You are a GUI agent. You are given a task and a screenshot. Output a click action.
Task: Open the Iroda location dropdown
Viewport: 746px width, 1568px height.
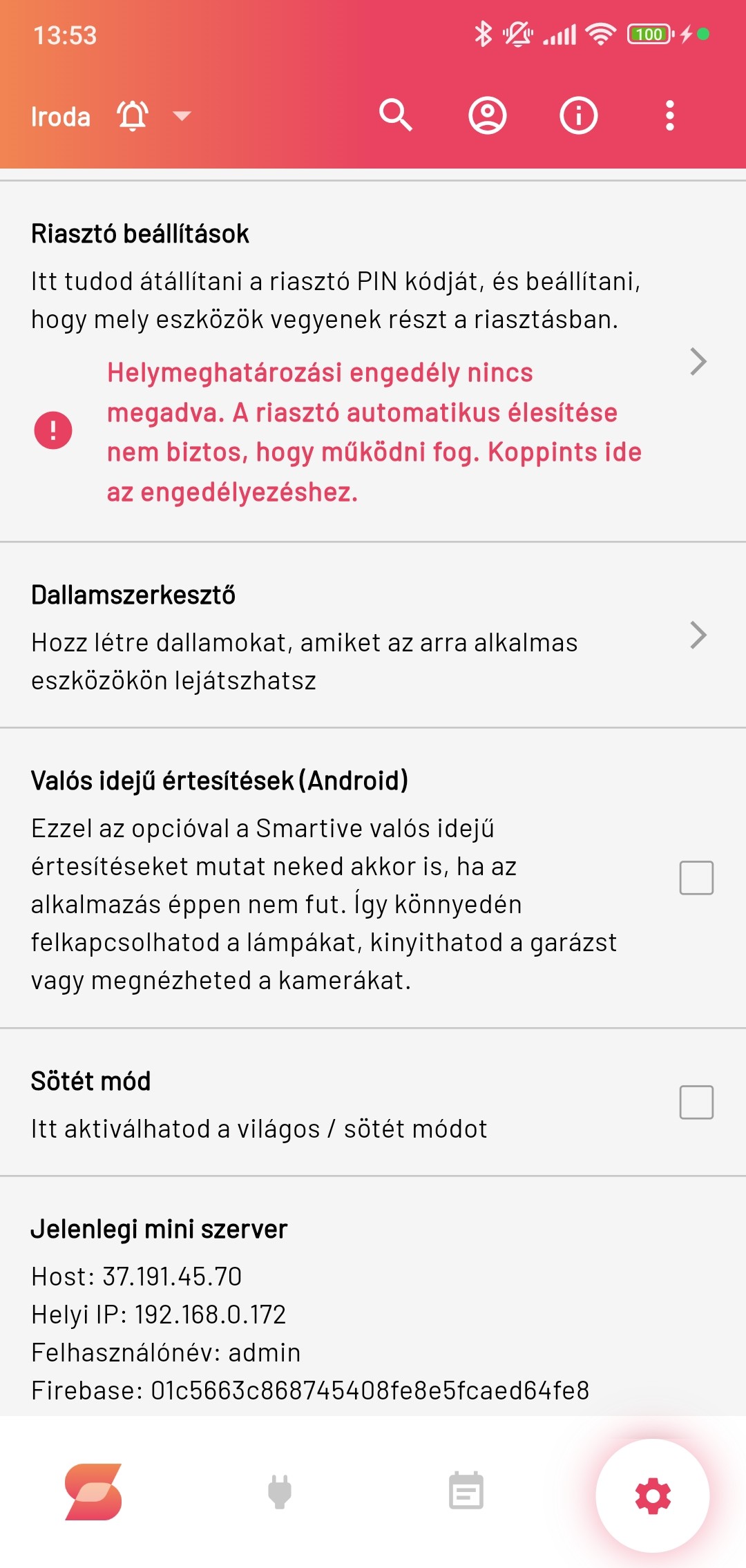coord(181,116)
